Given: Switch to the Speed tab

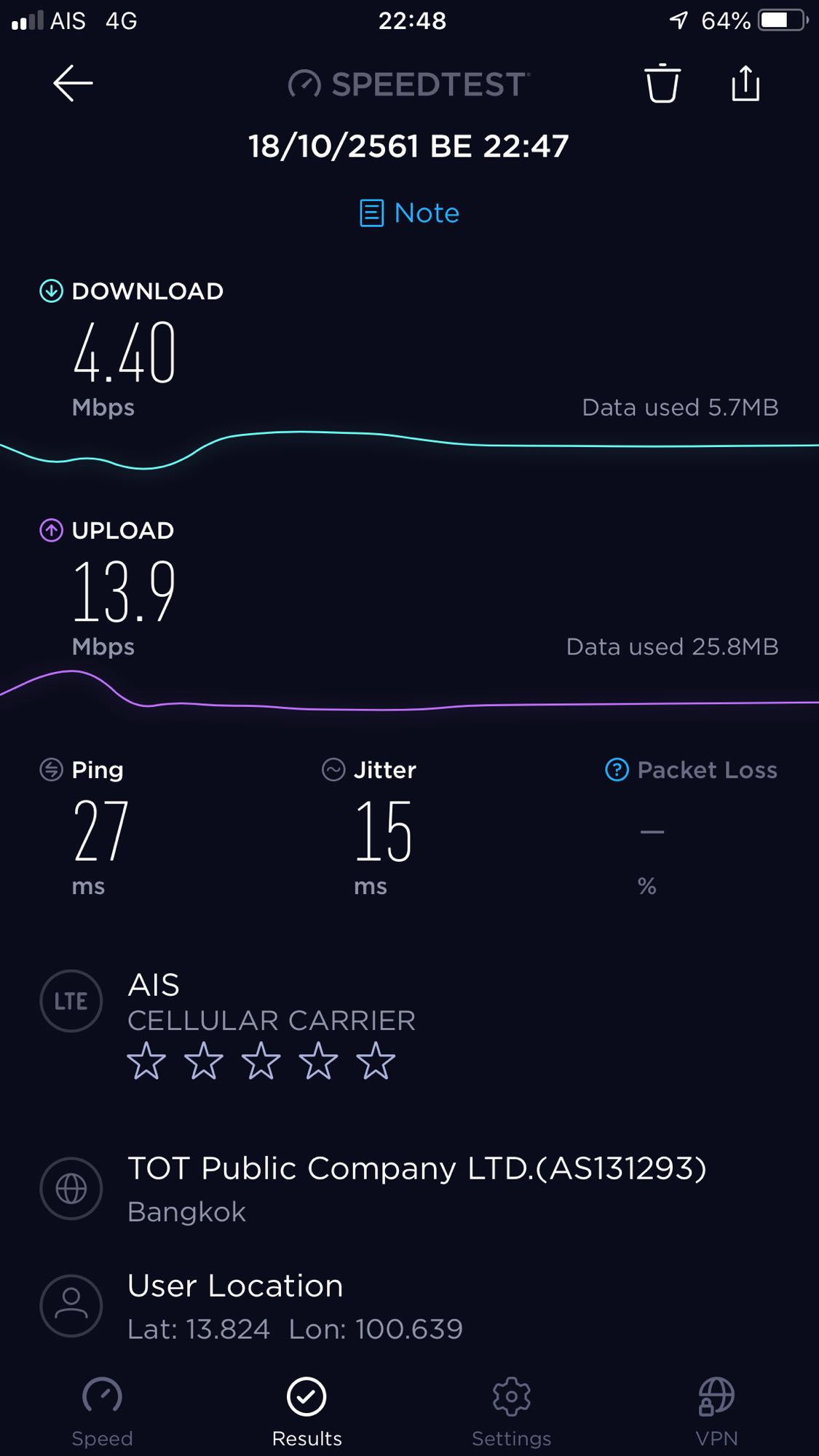Looking at the screenshot, I should (x=102, y=1411).
